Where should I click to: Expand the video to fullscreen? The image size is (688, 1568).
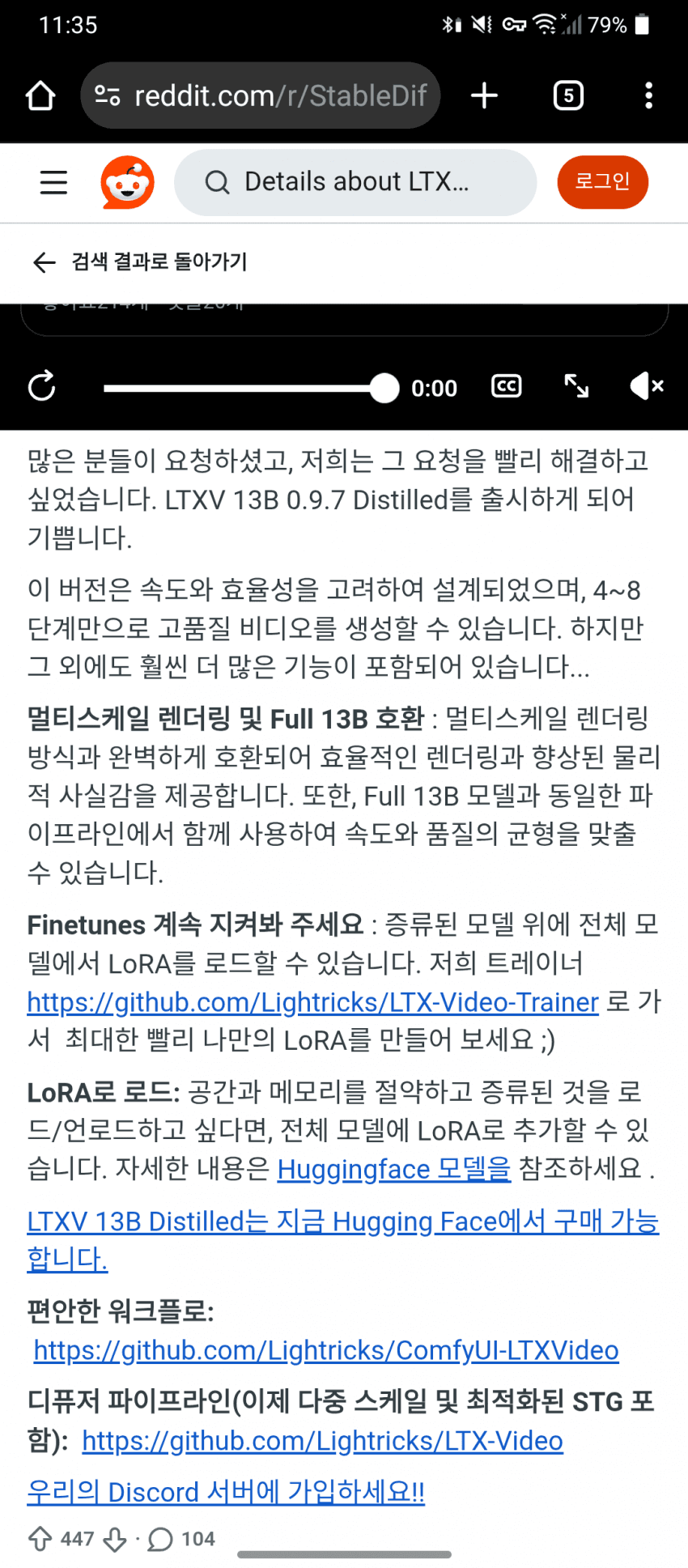[576, 387]
